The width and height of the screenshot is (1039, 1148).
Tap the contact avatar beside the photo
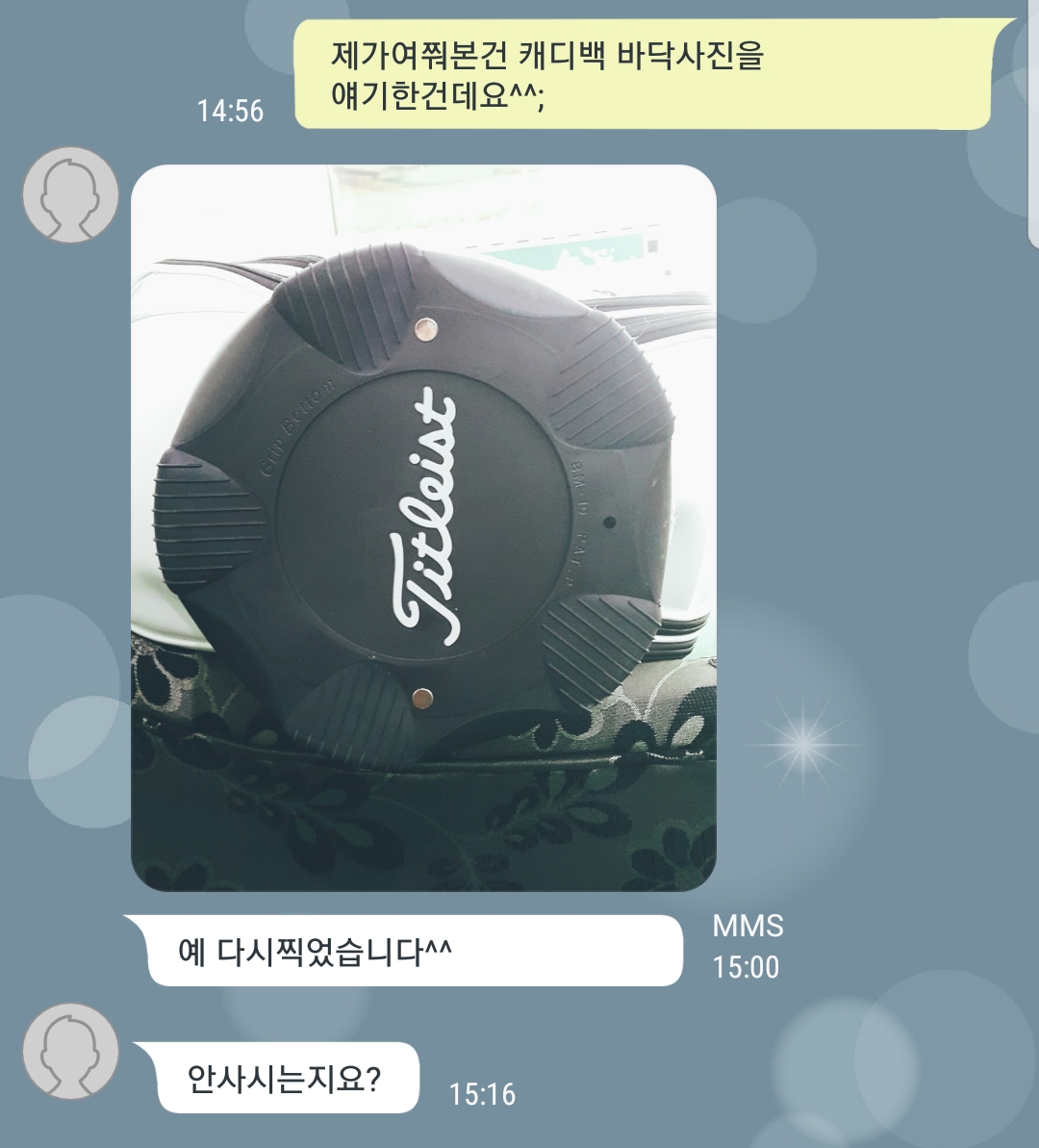pos(70,195)
